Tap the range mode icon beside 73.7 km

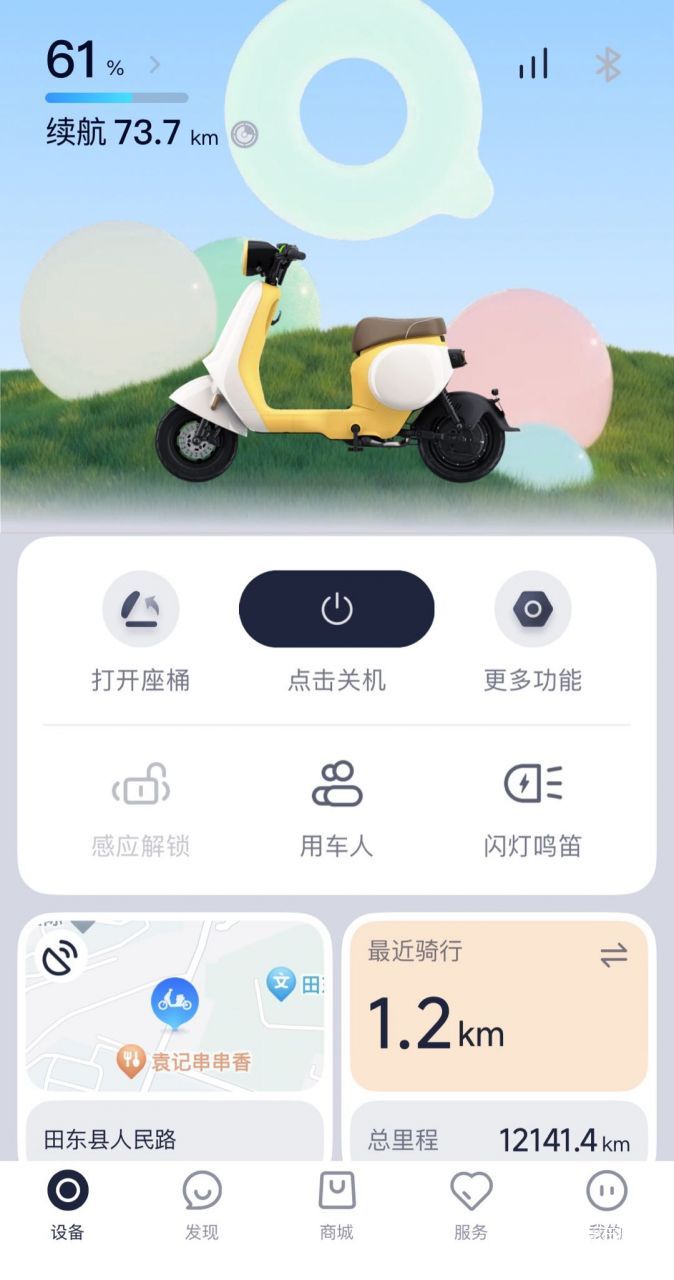click(244, 134)
